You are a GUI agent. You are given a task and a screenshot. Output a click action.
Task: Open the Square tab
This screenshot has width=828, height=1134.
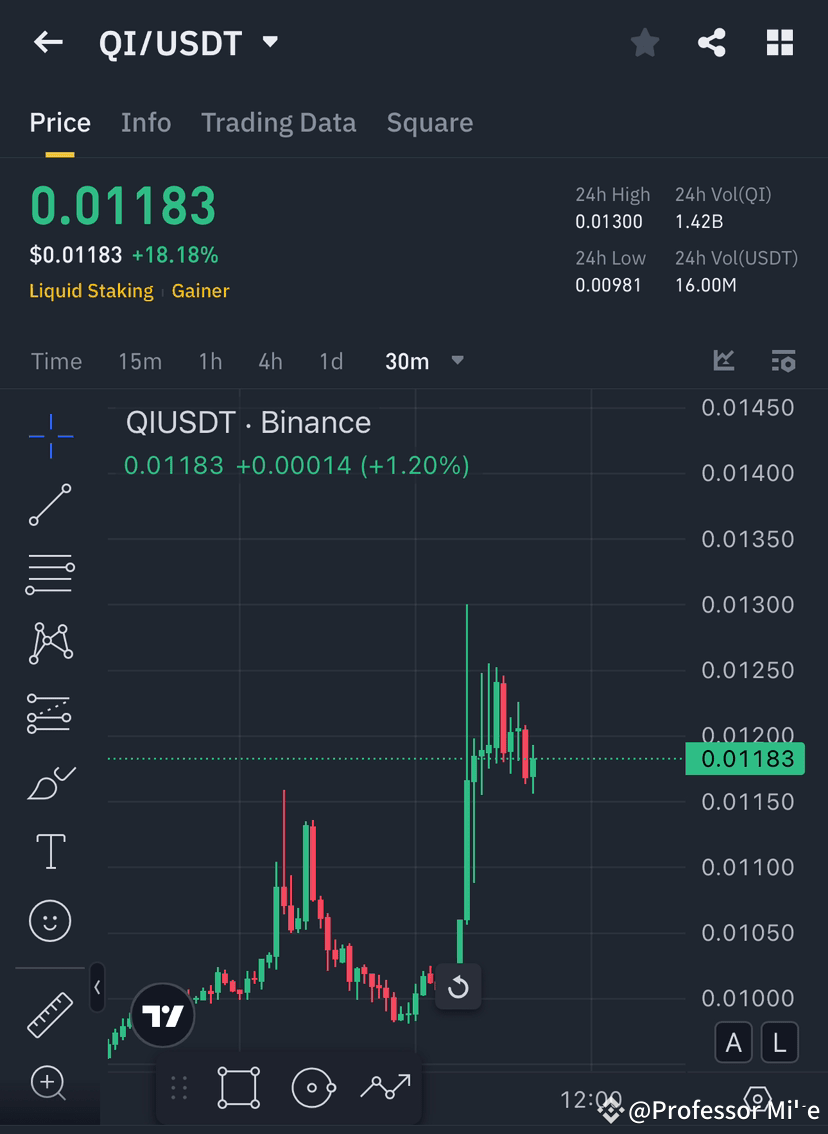429,122
